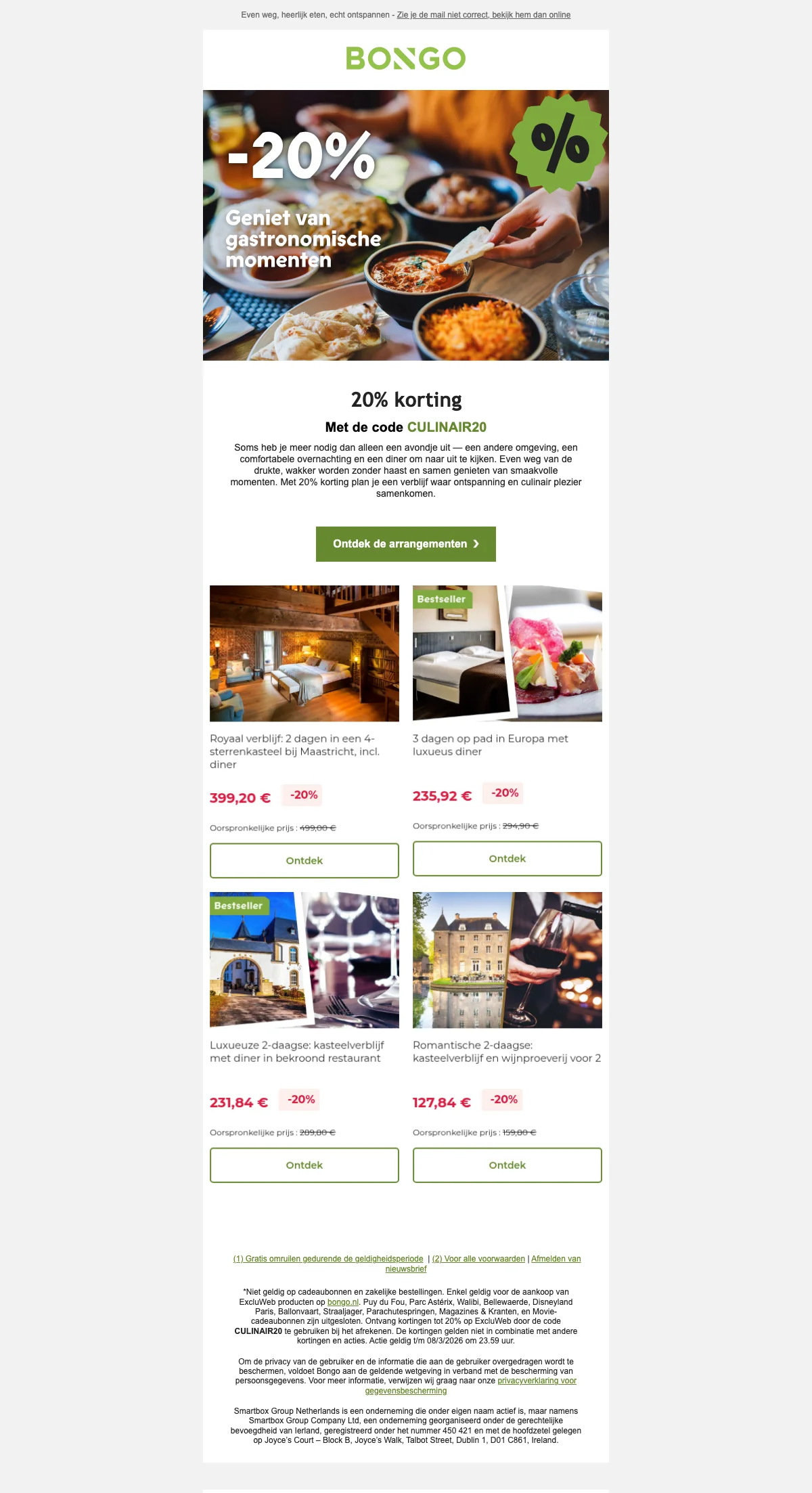Open the Maastricht 4-sterrenkasteel offer image
Image resolution: width=812 pixels, height=1493 pixels.
(x=304, y=653)
